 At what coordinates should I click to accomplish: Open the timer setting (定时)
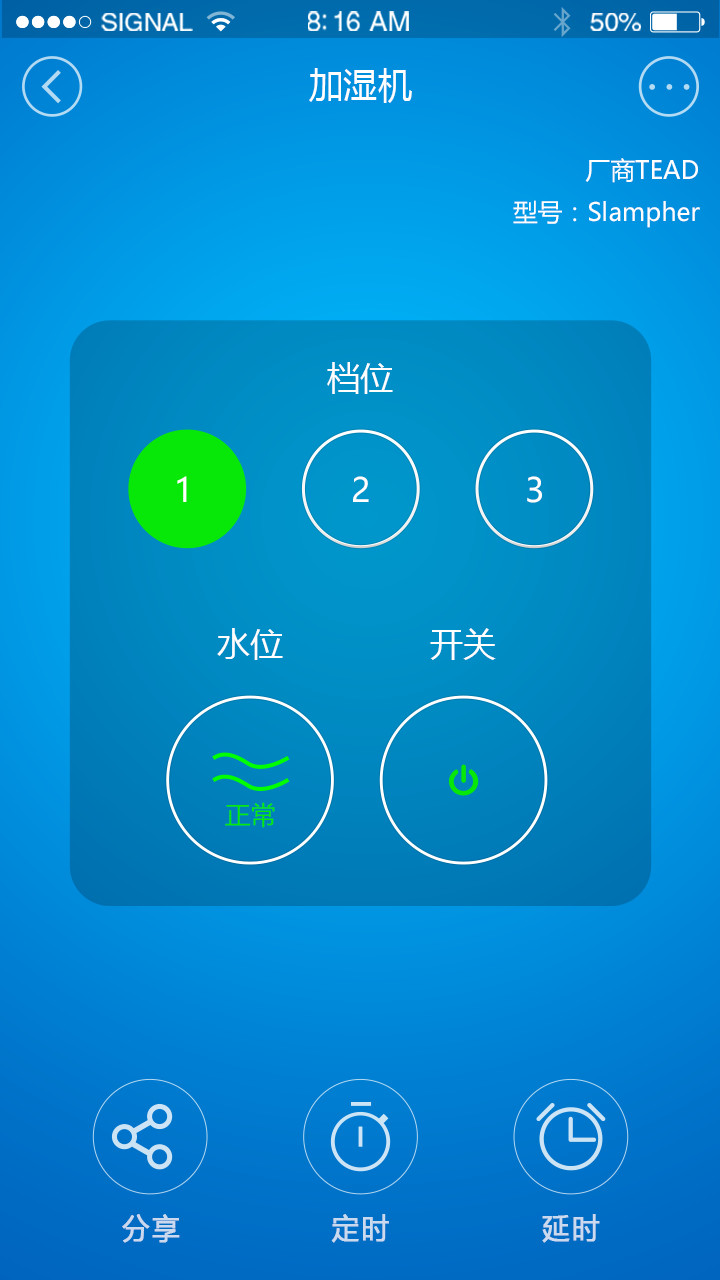[360, 1137]
